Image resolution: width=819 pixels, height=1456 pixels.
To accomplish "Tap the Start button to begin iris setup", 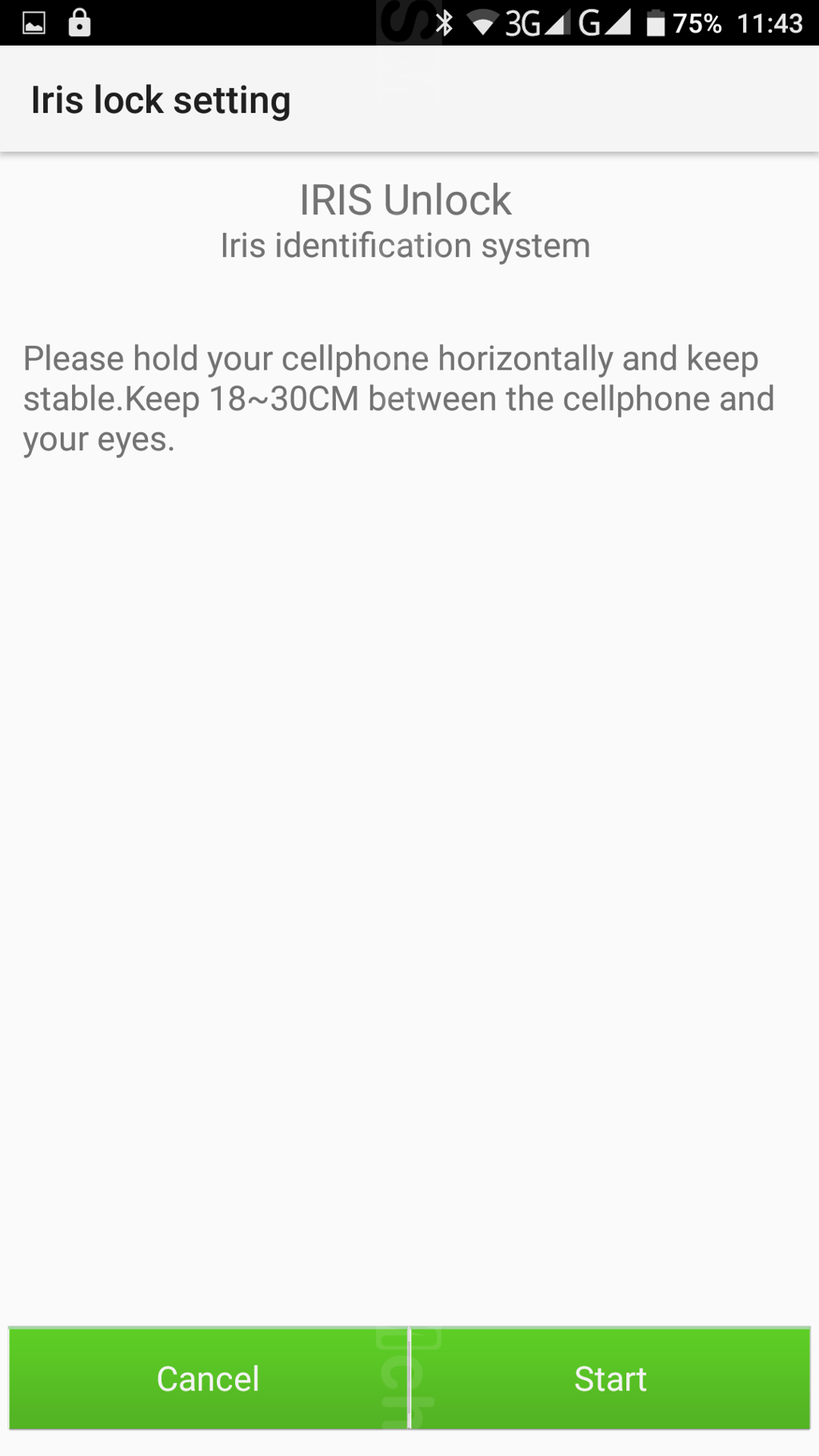I will click(x=610, y=1378).
